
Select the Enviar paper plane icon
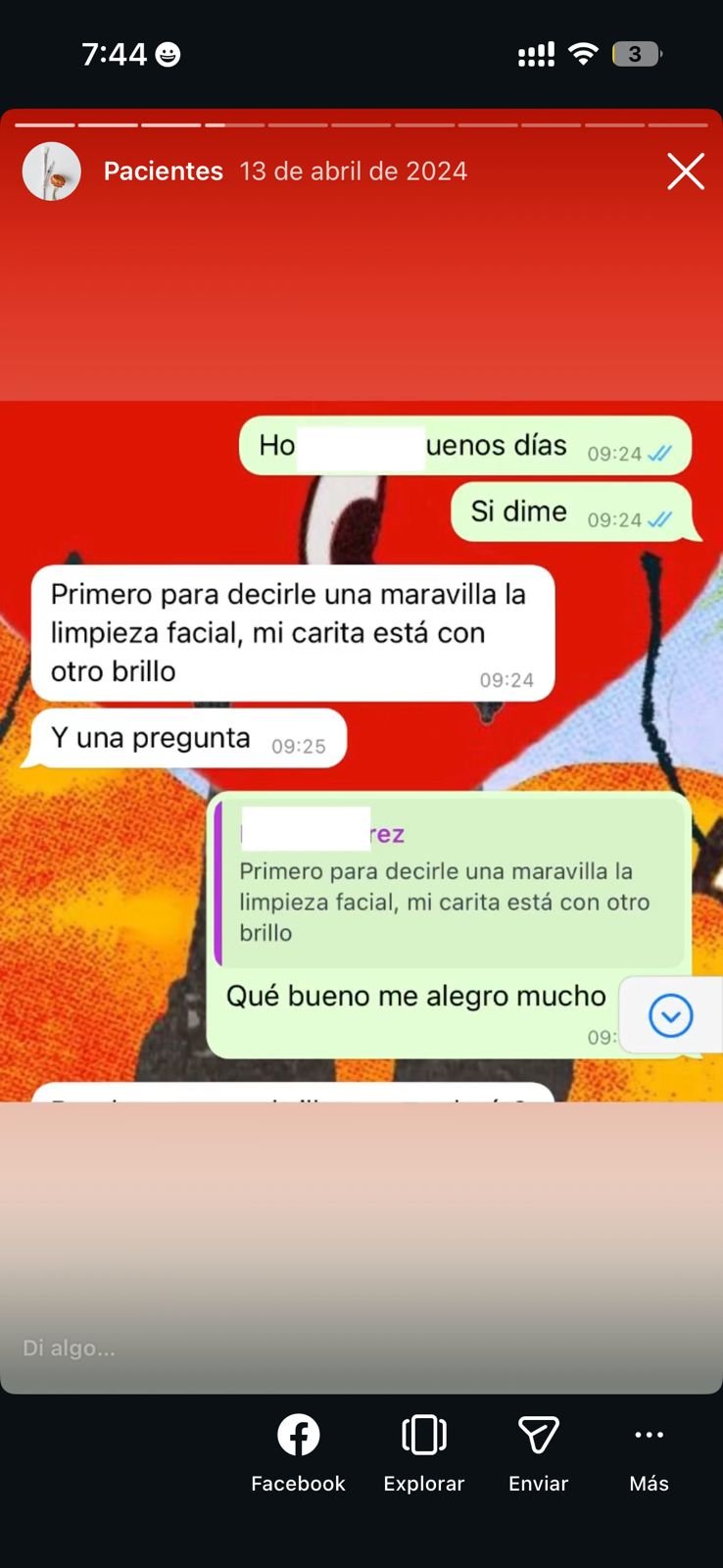537,1434
